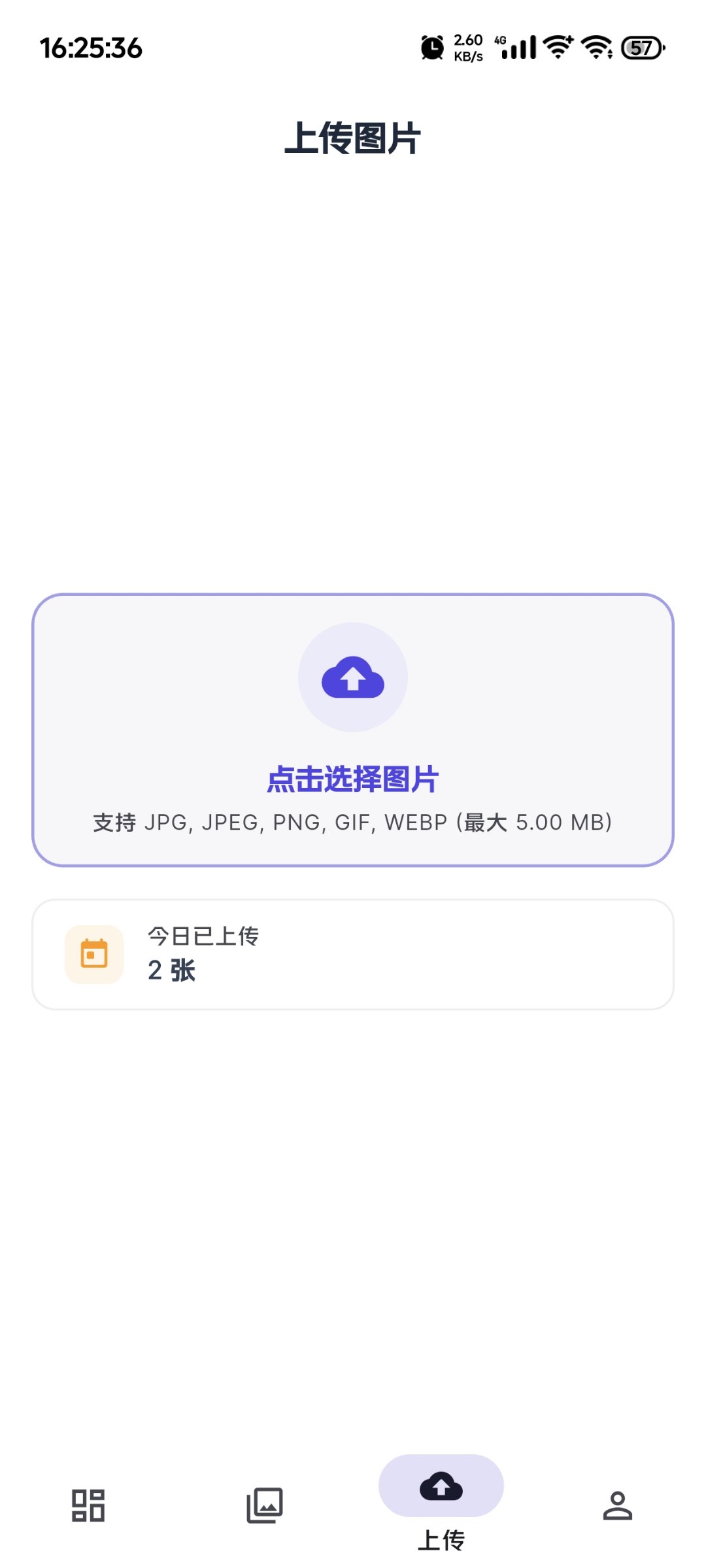Click the 2 张 upload count
Screen dimensions: 706x1568
172,972
